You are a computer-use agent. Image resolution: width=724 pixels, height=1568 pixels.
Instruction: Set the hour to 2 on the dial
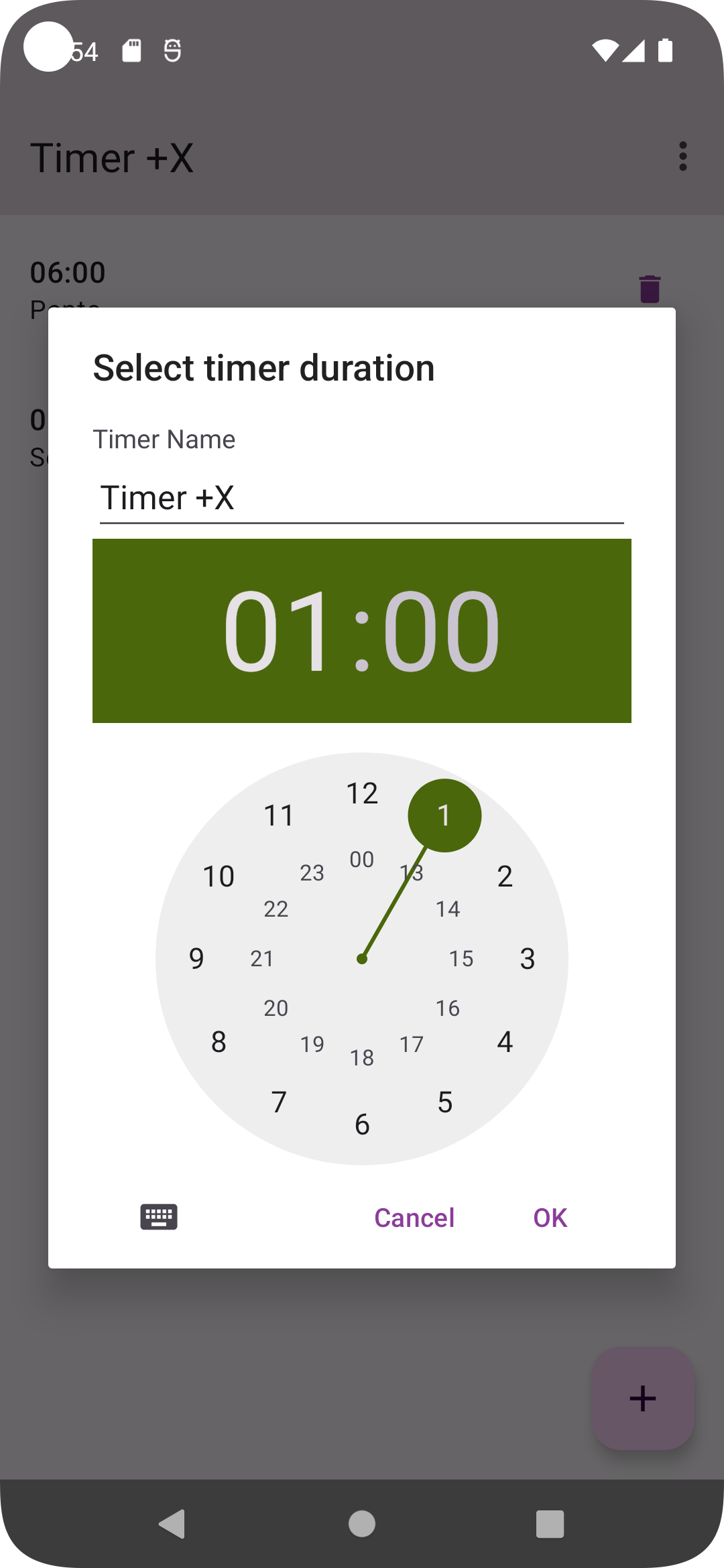(x=505, y=876)
